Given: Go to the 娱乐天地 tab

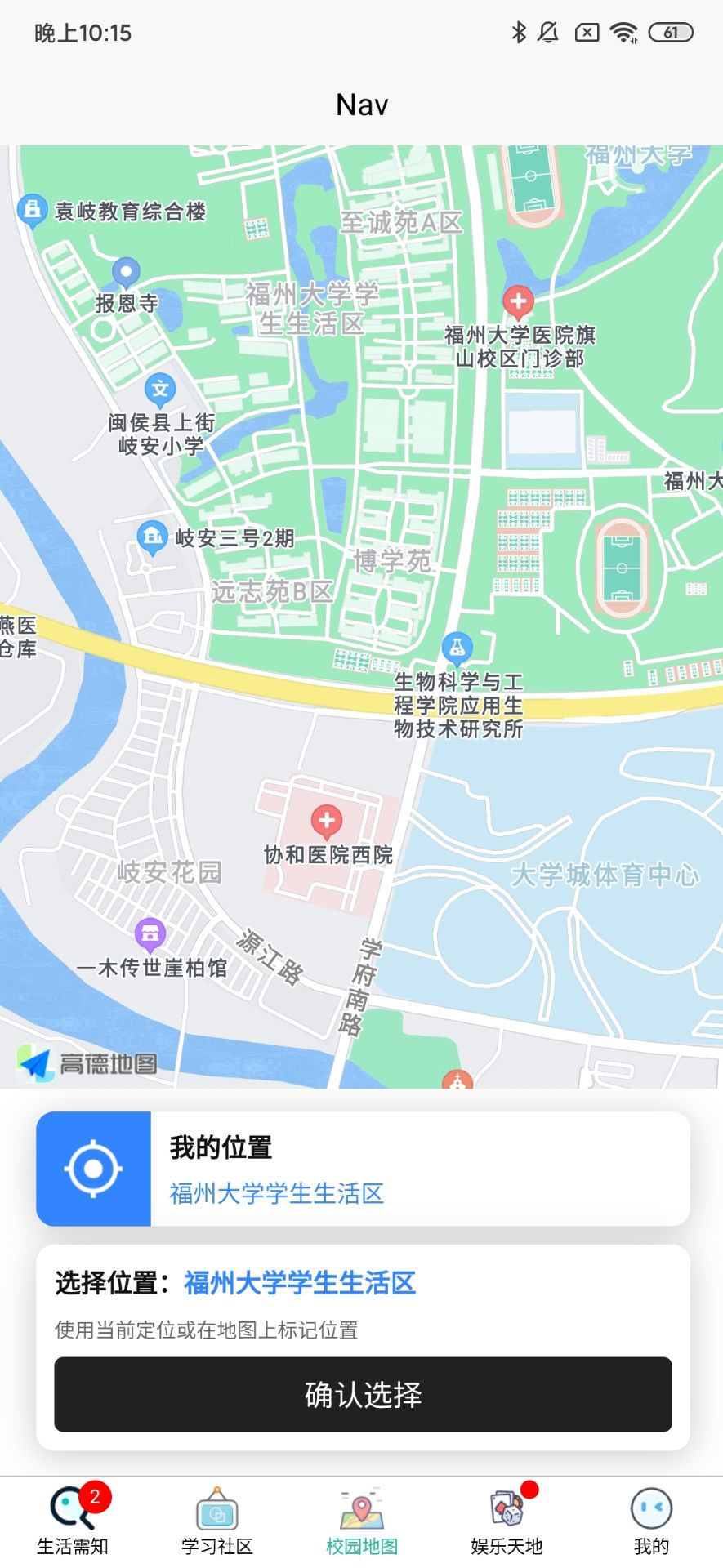Looking at the screenshot, I should point(507,1521).
